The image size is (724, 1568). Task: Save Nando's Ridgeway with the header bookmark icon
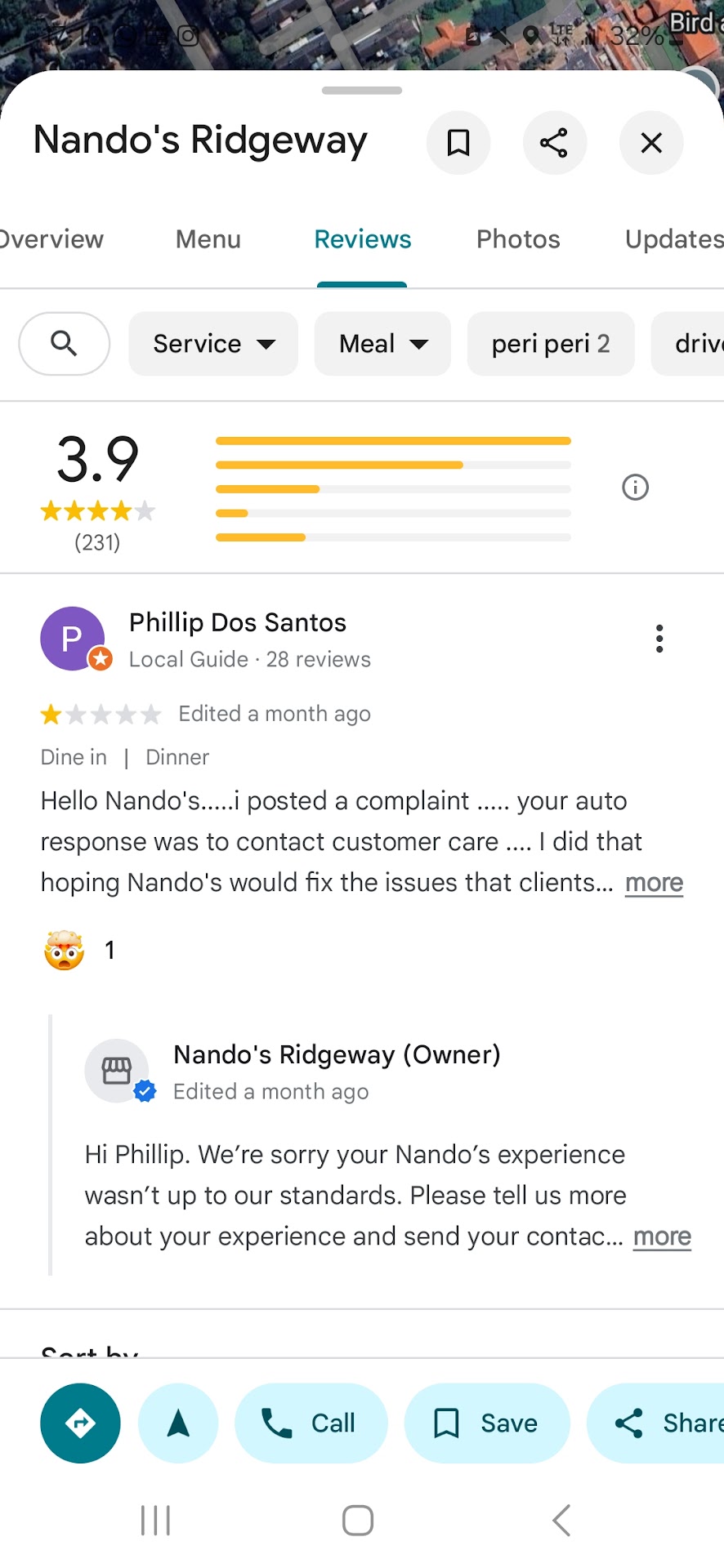(458, 143)
